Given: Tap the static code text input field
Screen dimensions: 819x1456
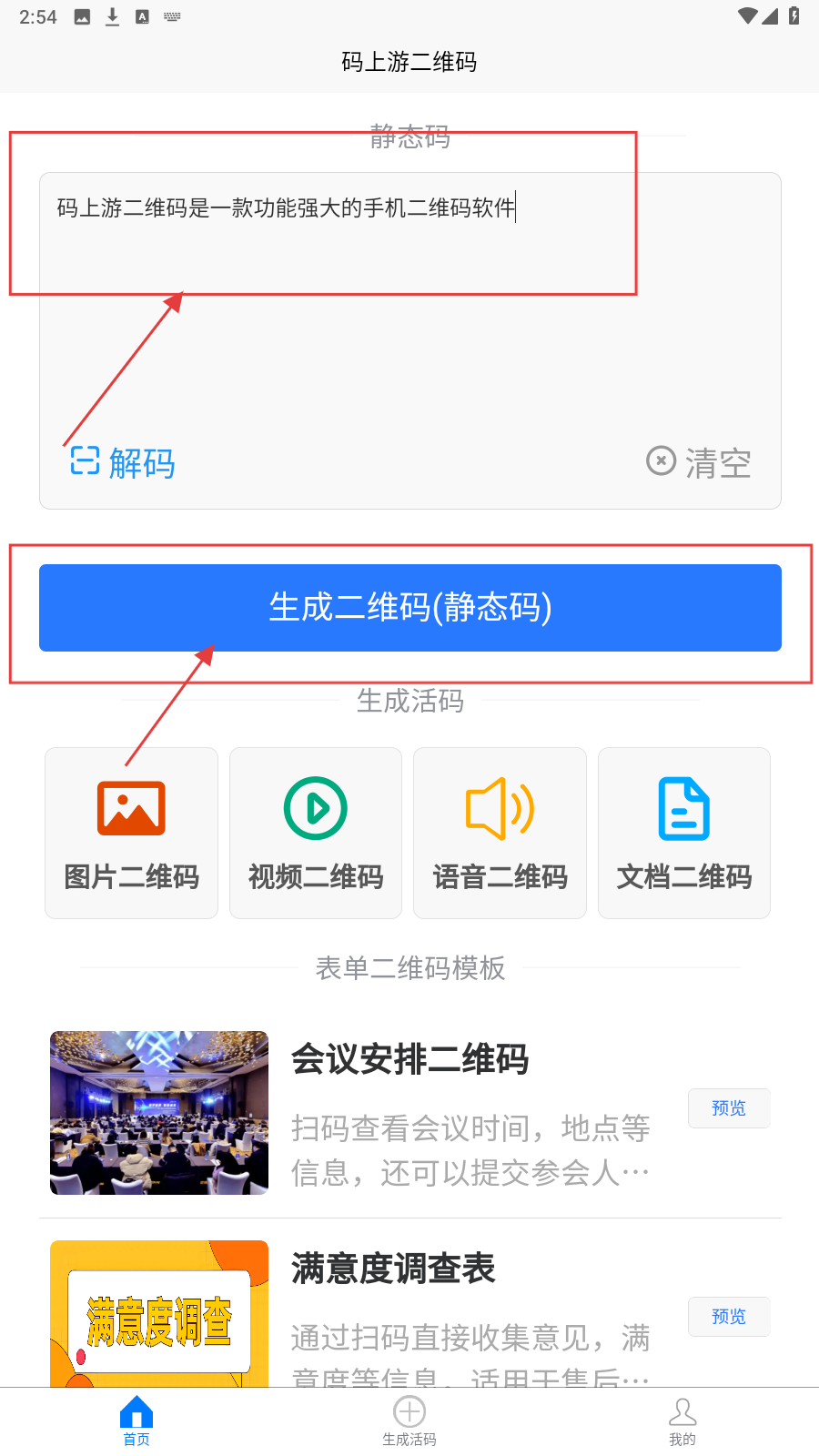Looking at the screenshot, I should click(x=409, y=300).
